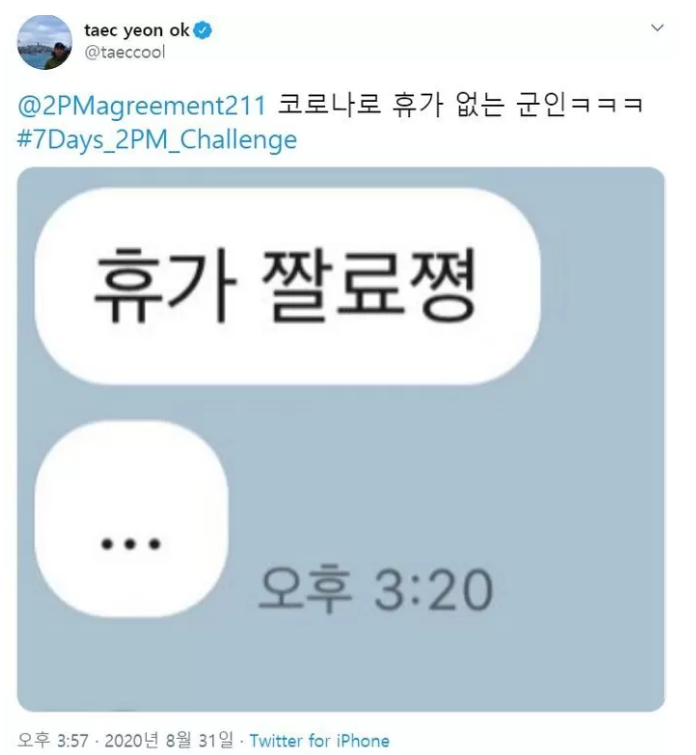
Task: View the attached chat screenshot image
Action: pos(341,438)
